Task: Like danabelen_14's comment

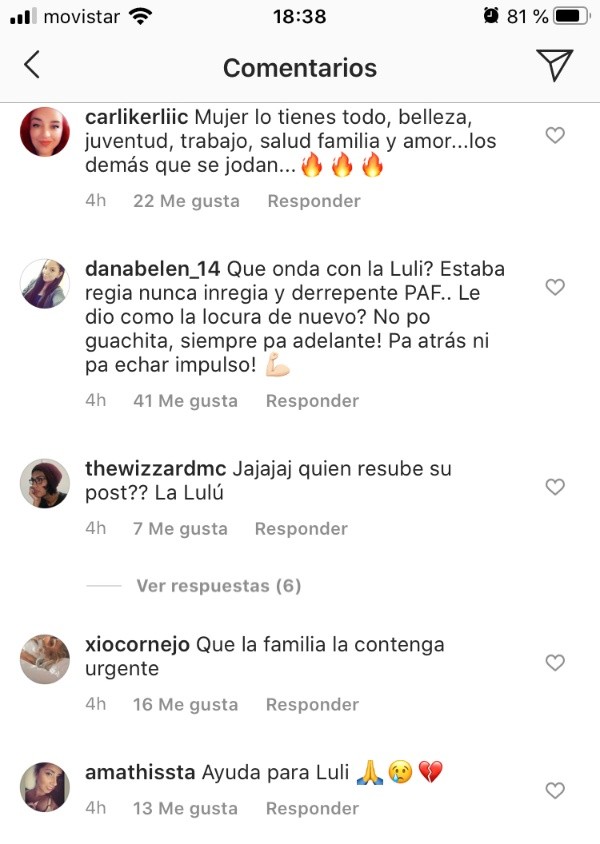Action: coord(554,287)
